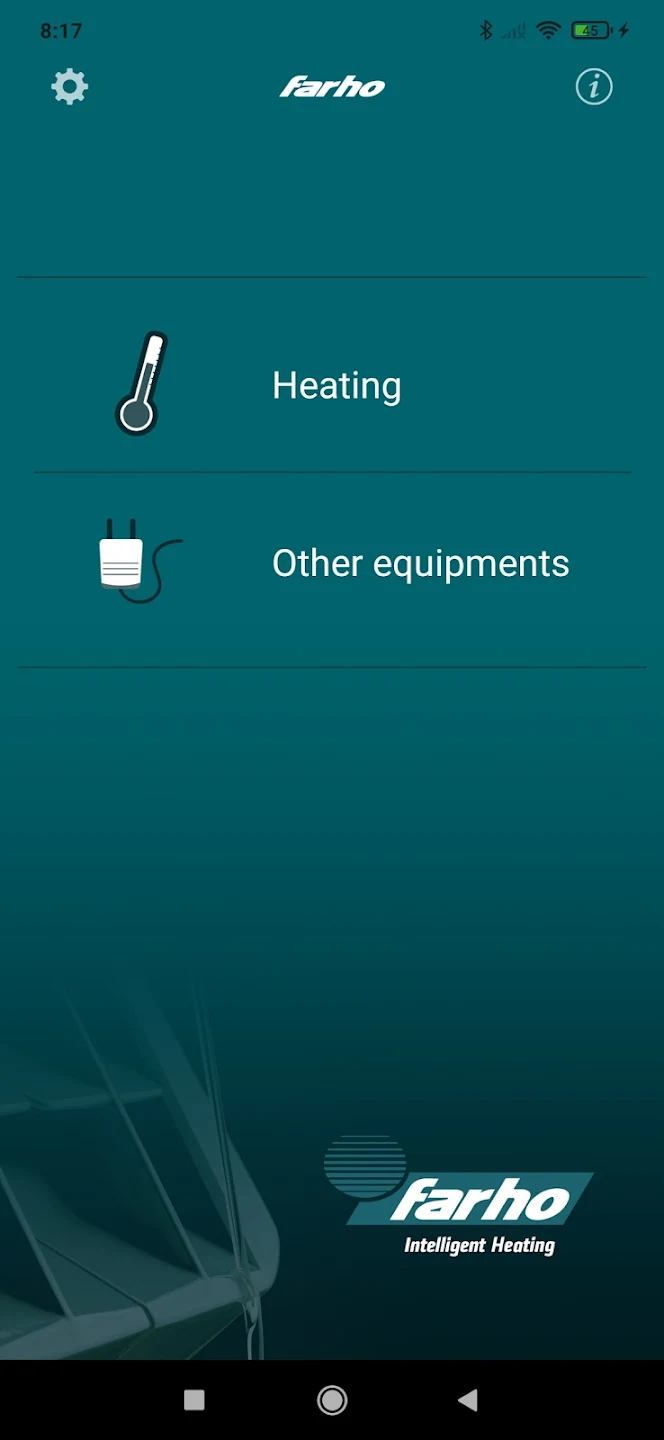Screen dimensions: 664x1440
Task: Open the Heating section
Action: pyautogui.click(x=336, y=385)
